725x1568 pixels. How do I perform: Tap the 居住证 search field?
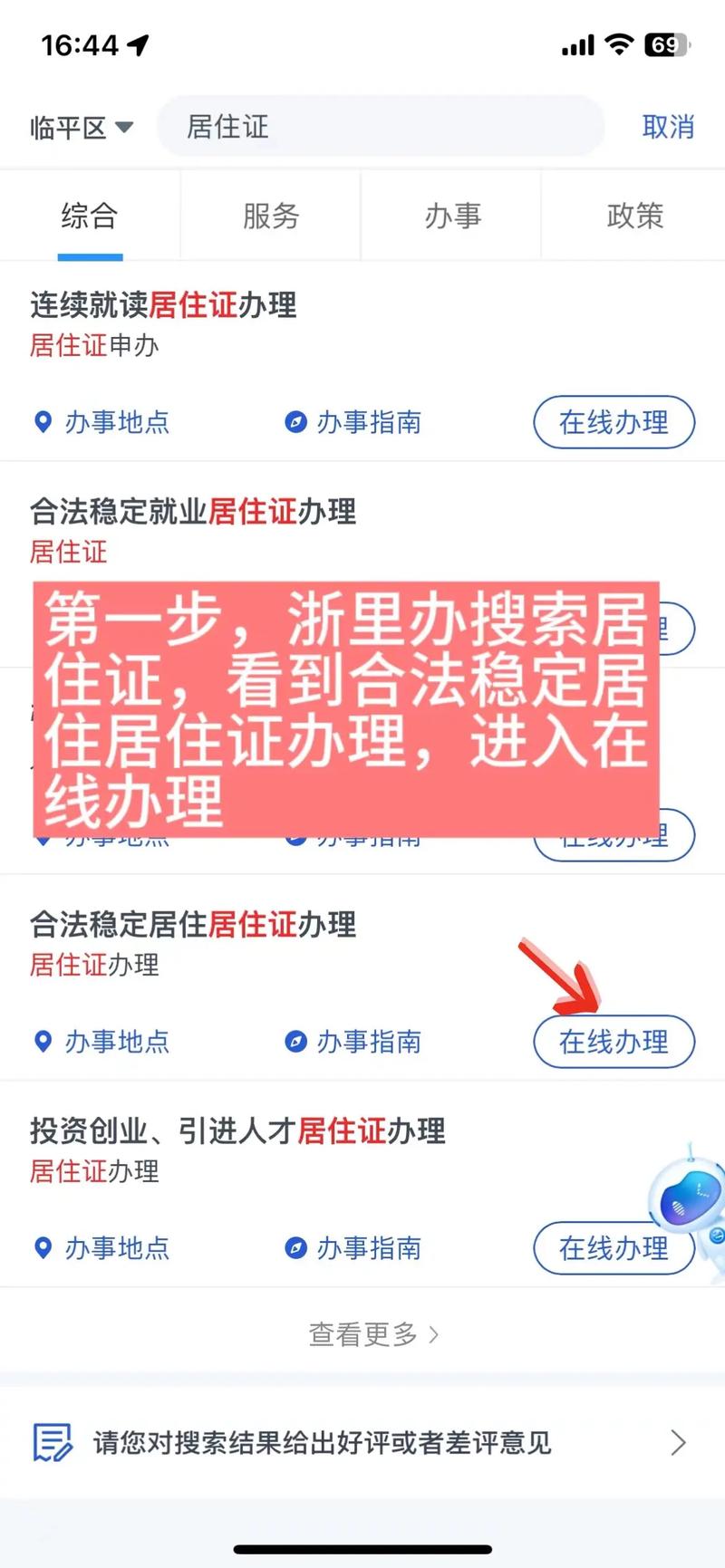[381, 127]
